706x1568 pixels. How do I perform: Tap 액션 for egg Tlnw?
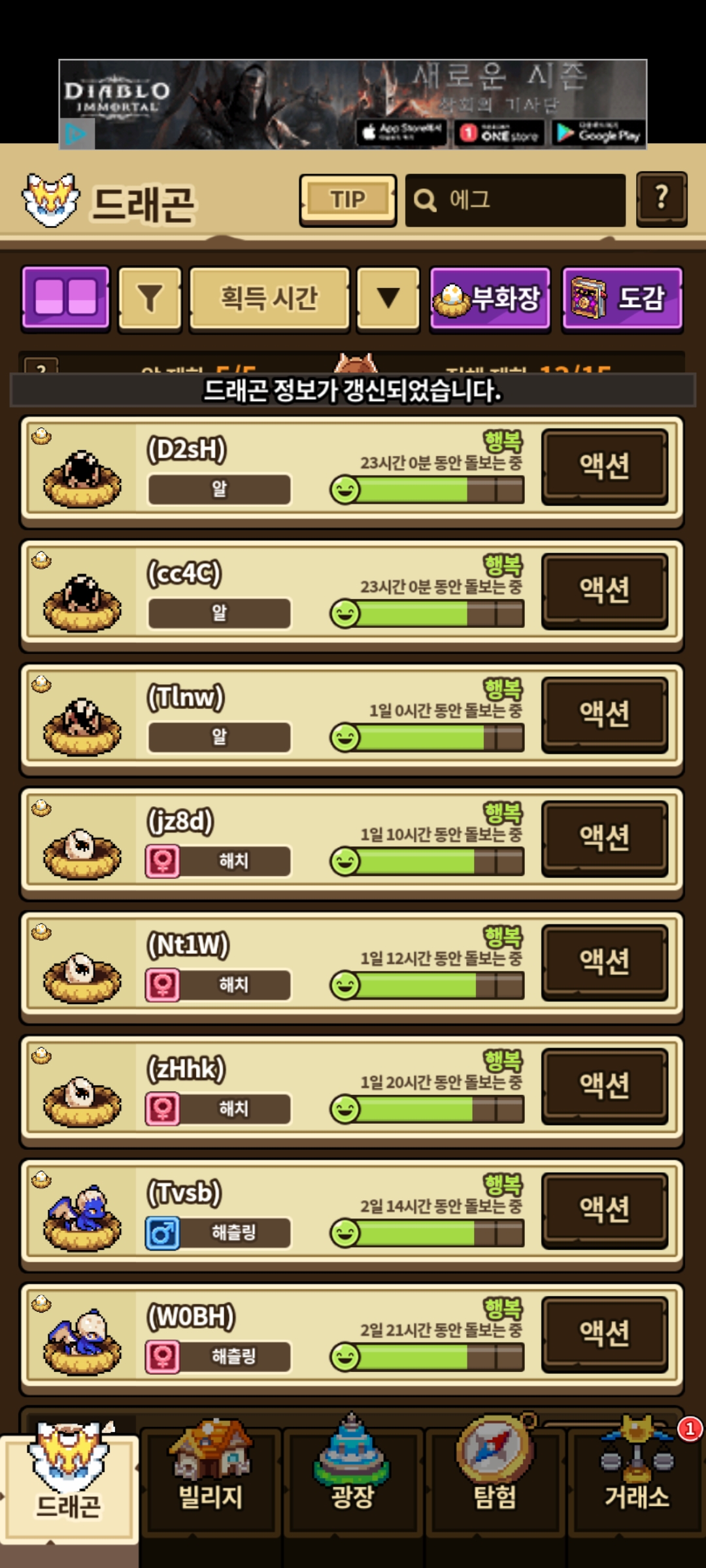tap(605, 713)
